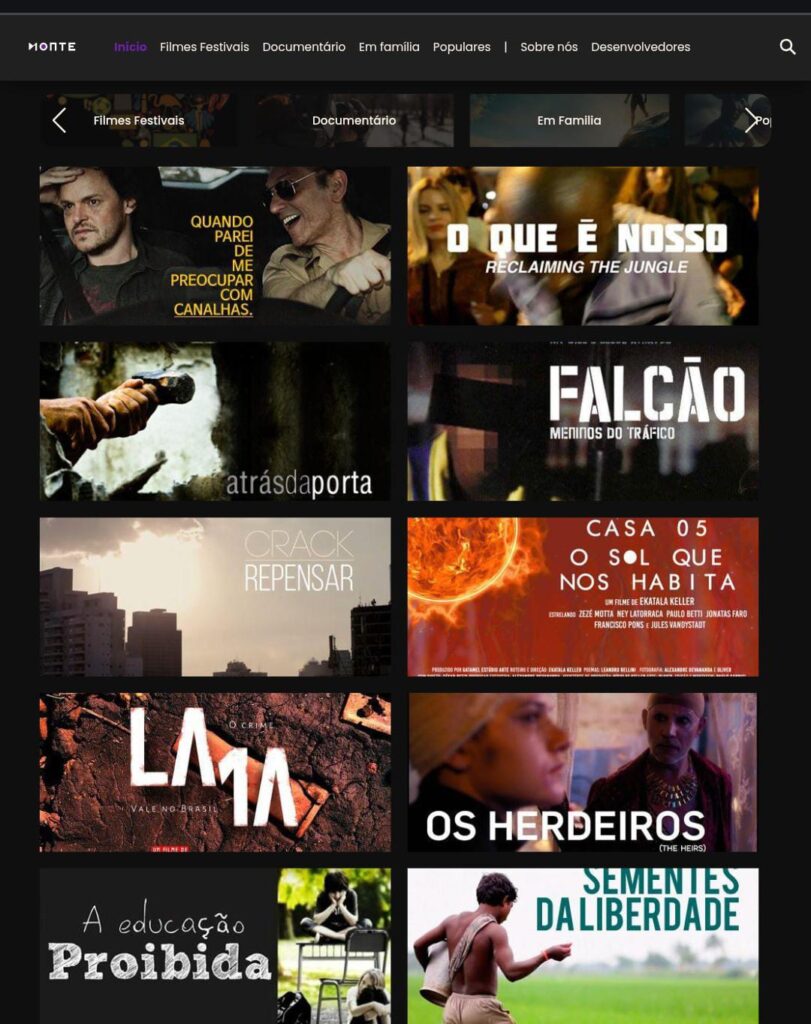Open the Desenvolvedores link
The image size is (811, 1024).
coord(640,47)
